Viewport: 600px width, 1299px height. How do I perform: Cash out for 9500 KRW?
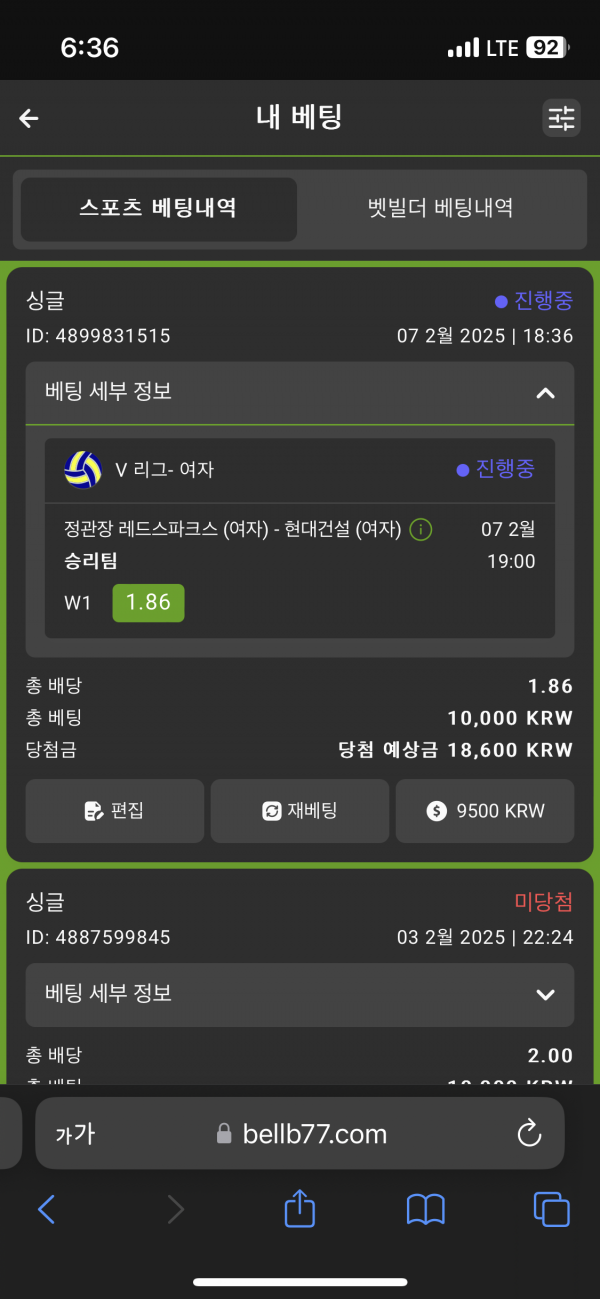[485, 811]
